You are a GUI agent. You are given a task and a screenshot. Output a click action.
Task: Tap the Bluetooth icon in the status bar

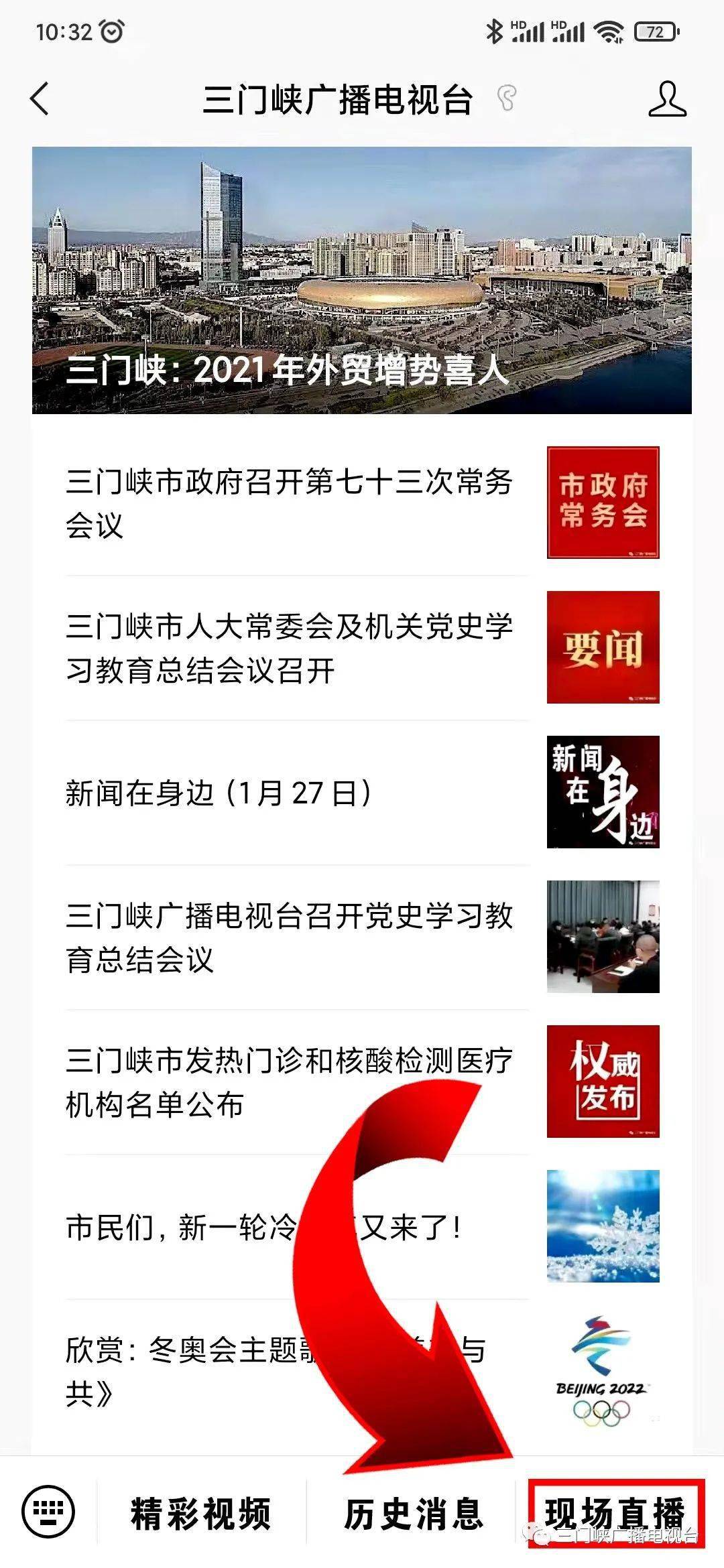pos(494,29)
